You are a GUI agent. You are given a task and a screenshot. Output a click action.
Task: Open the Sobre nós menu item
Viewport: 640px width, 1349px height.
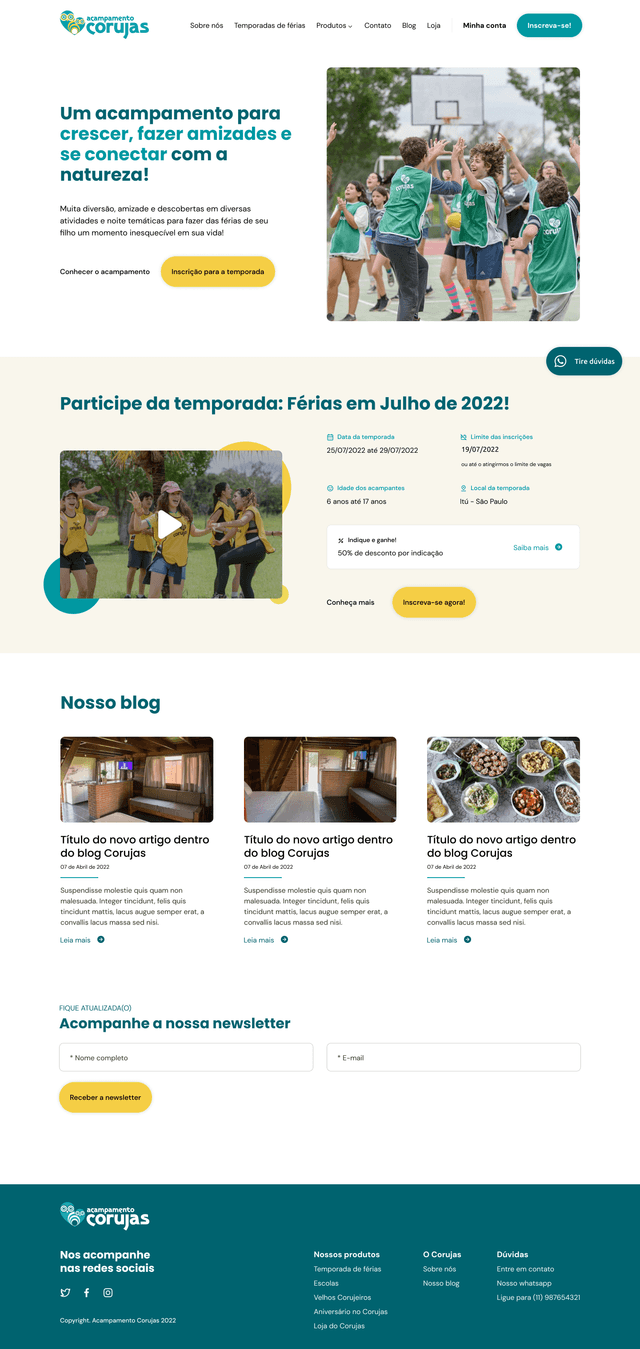tap(206, 25)
